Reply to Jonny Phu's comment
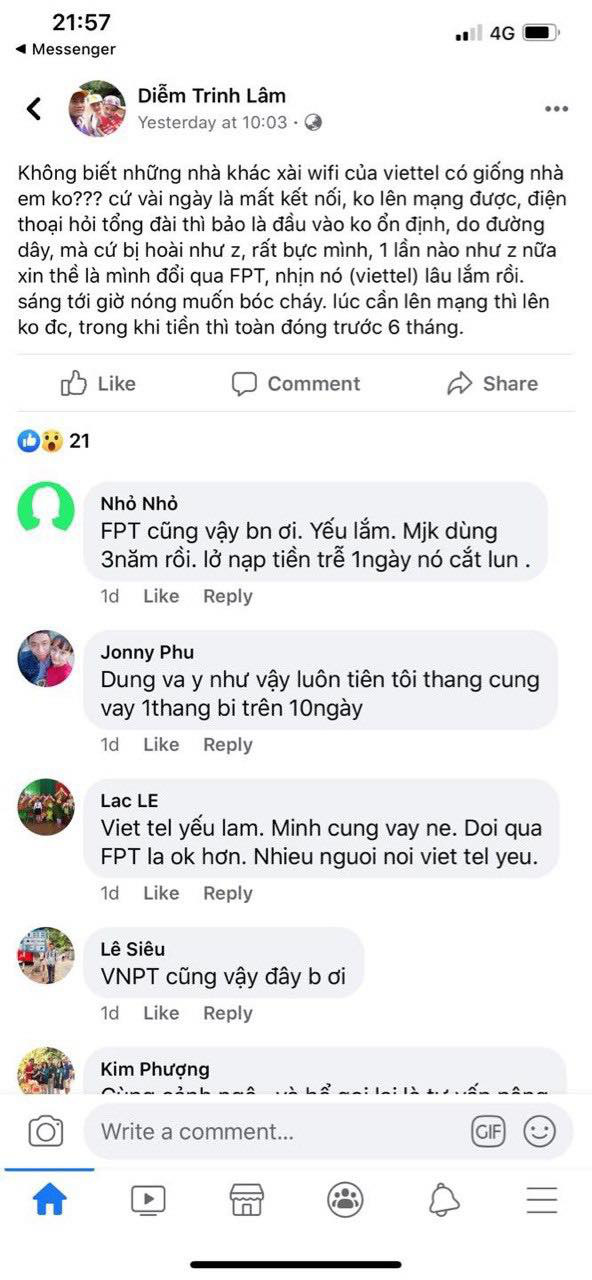Image resolution: width=592 pixels, height=1280 pixels. [228, 744]
